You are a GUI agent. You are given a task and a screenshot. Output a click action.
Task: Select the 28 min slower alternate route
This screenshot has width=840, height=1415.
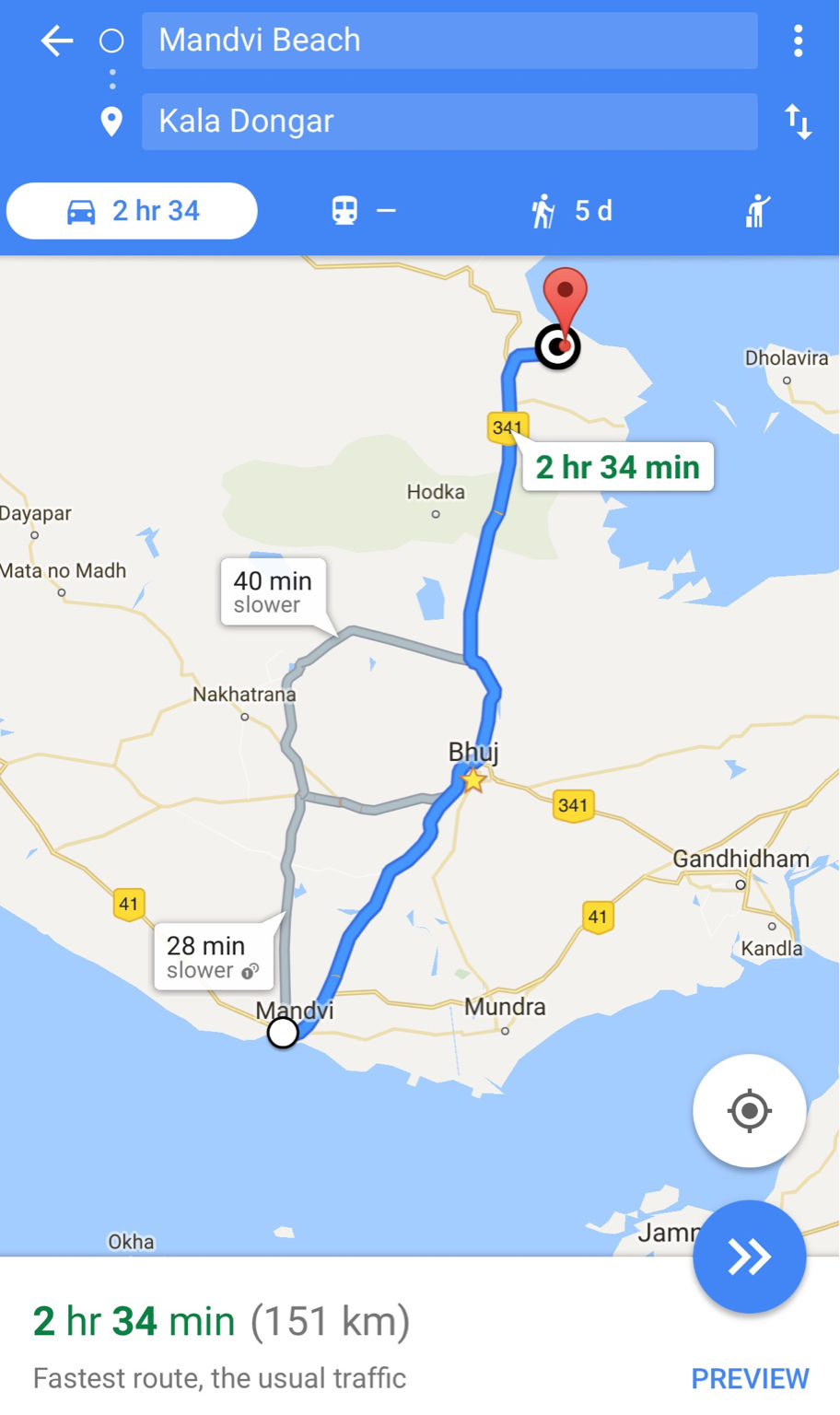(213, 957)
